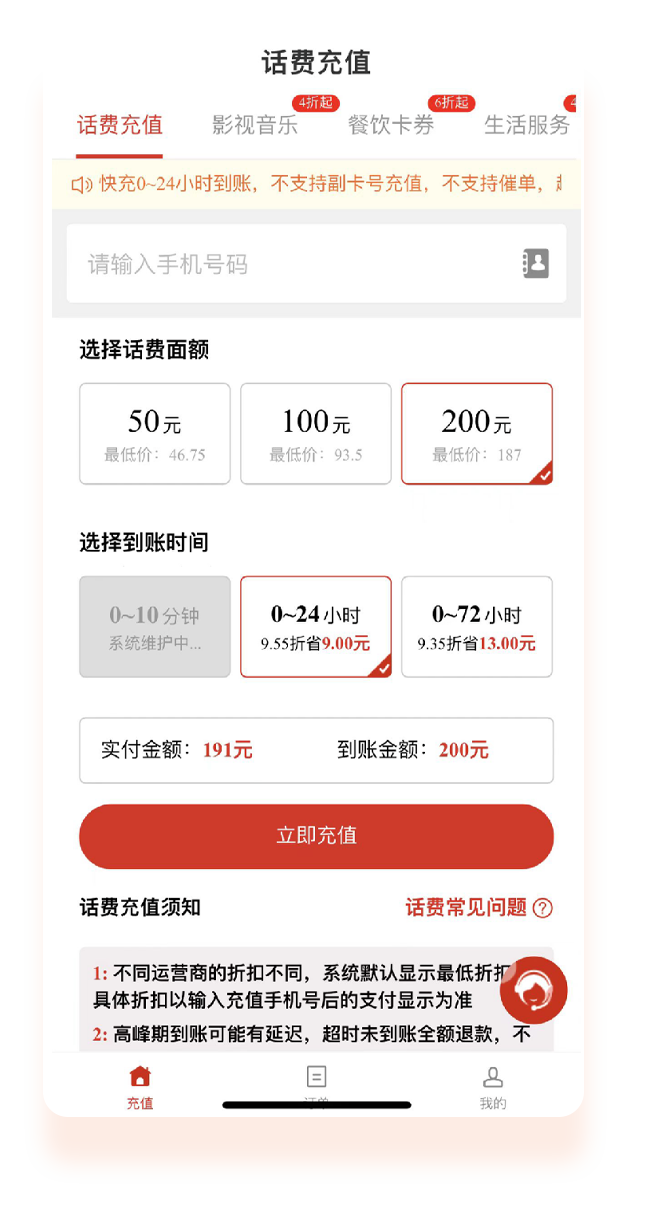Pick the 0~24小时 arrival time option
This screenshot has width=665, height=1227.
pos(316,627)
